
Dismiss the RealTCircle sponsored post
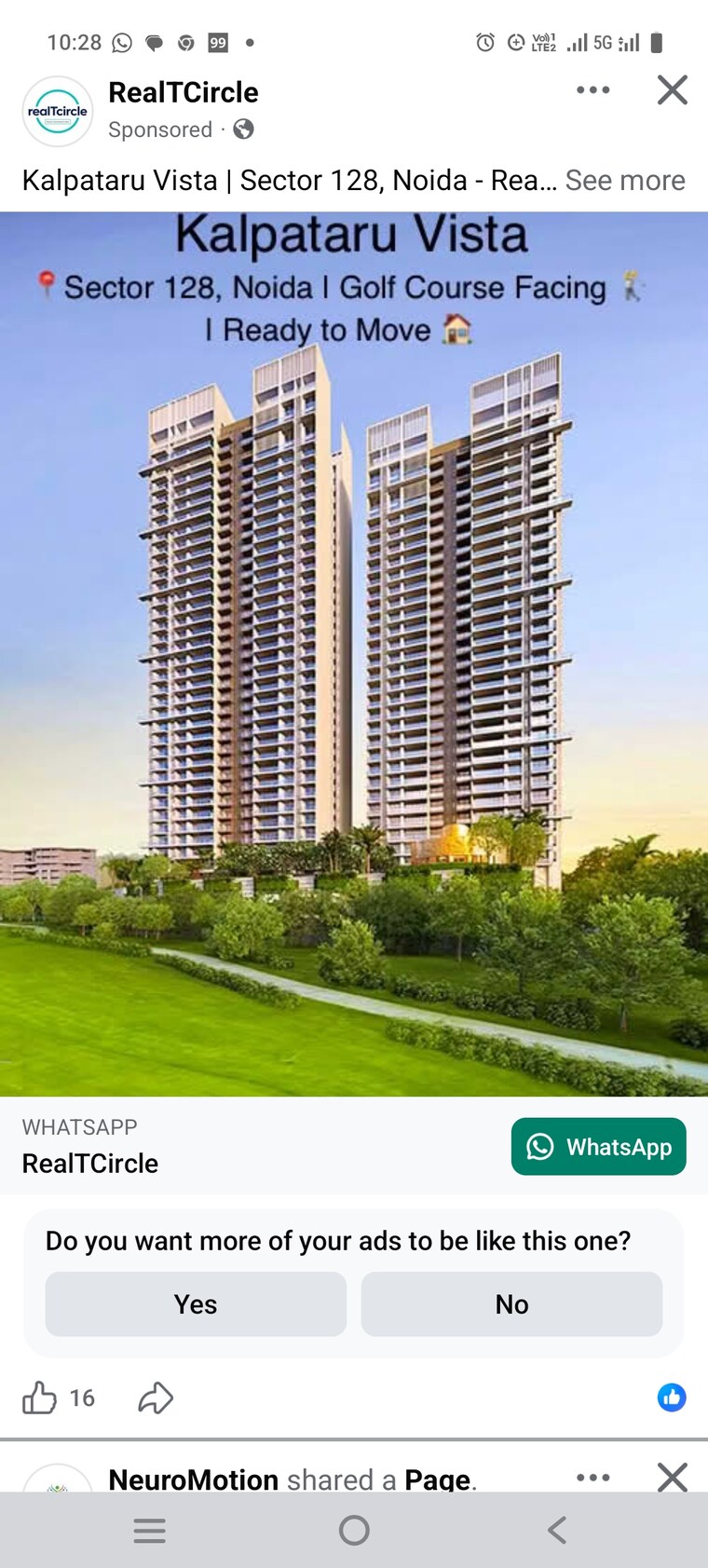(x=673, y=90)
